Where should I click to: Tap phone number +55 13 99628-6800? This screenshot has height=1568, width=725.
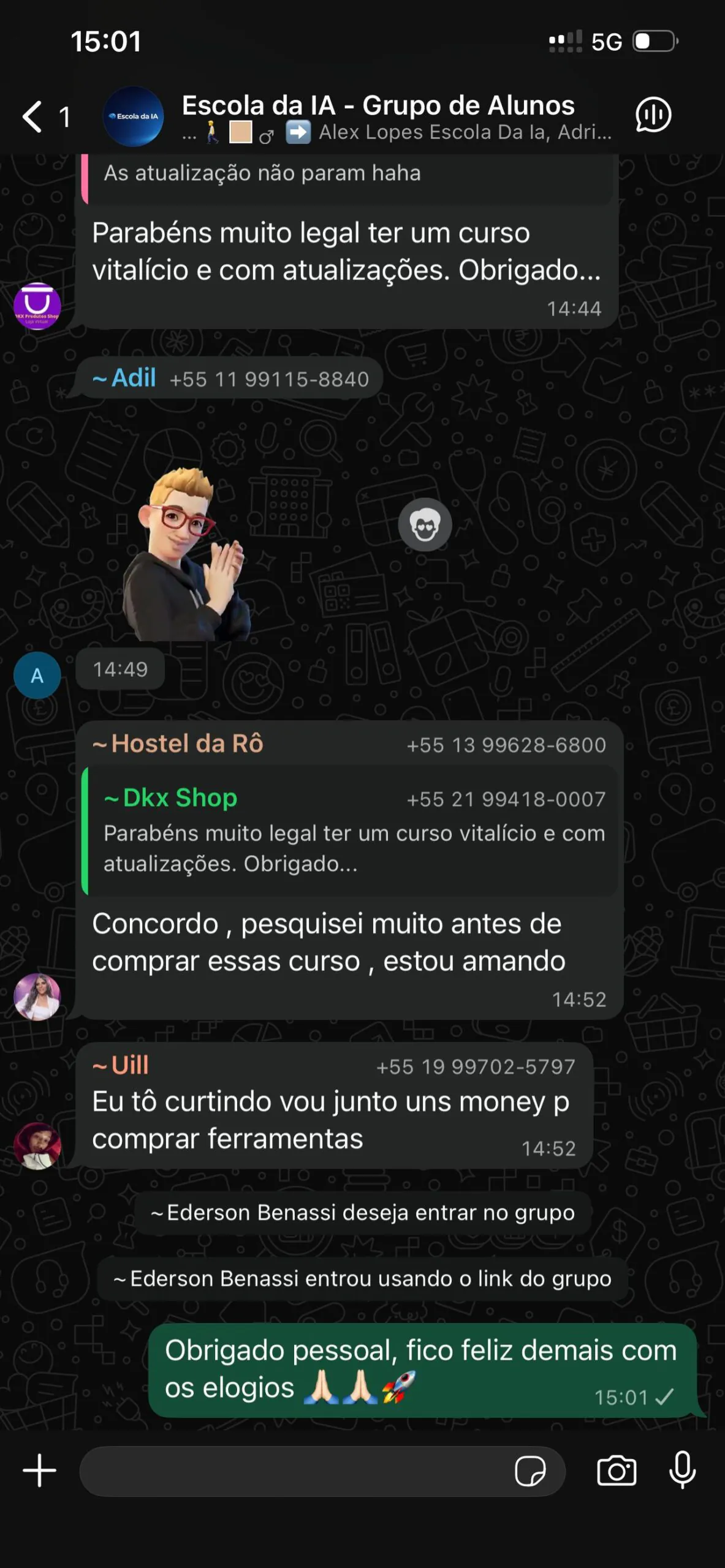pos(506,745)
